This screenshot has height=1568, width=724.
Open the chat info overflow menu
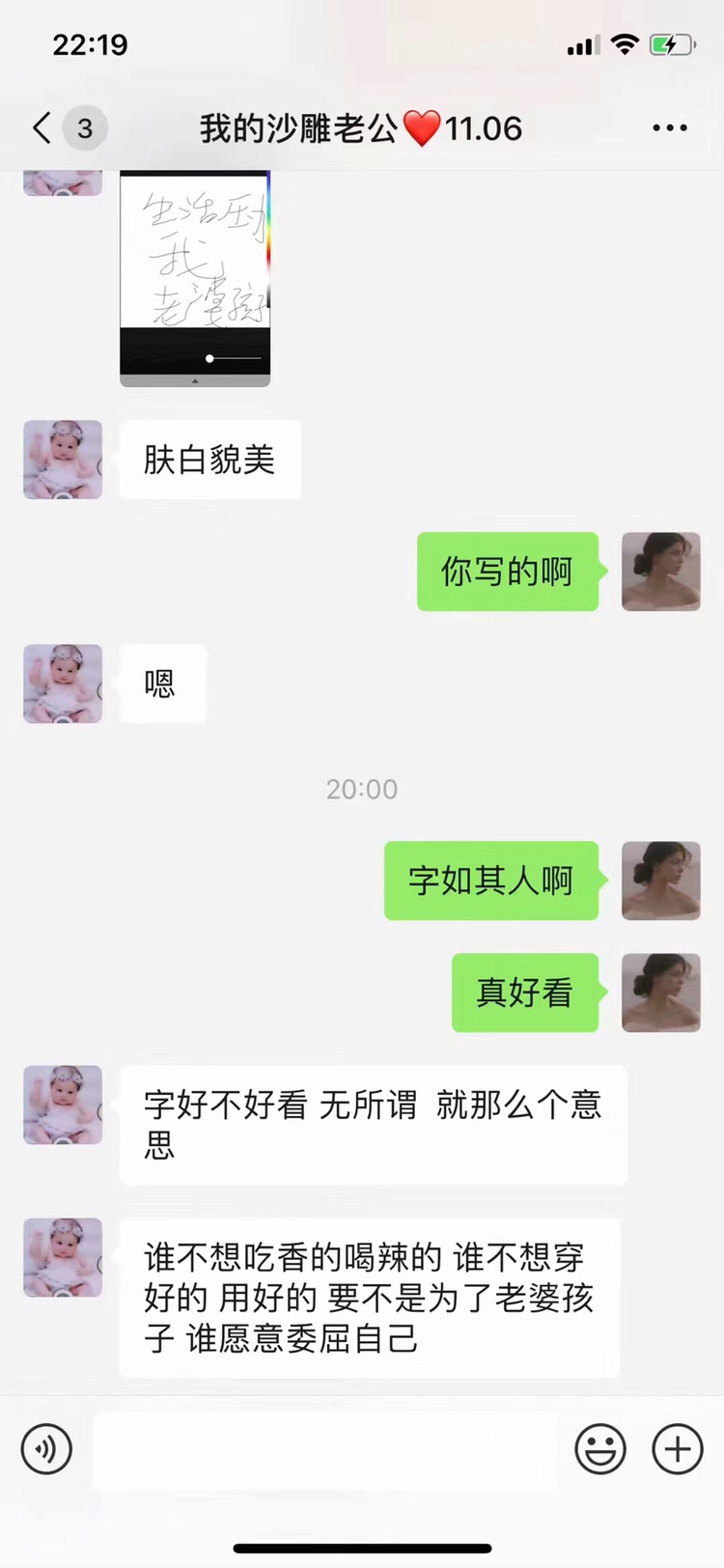point(669,127)
